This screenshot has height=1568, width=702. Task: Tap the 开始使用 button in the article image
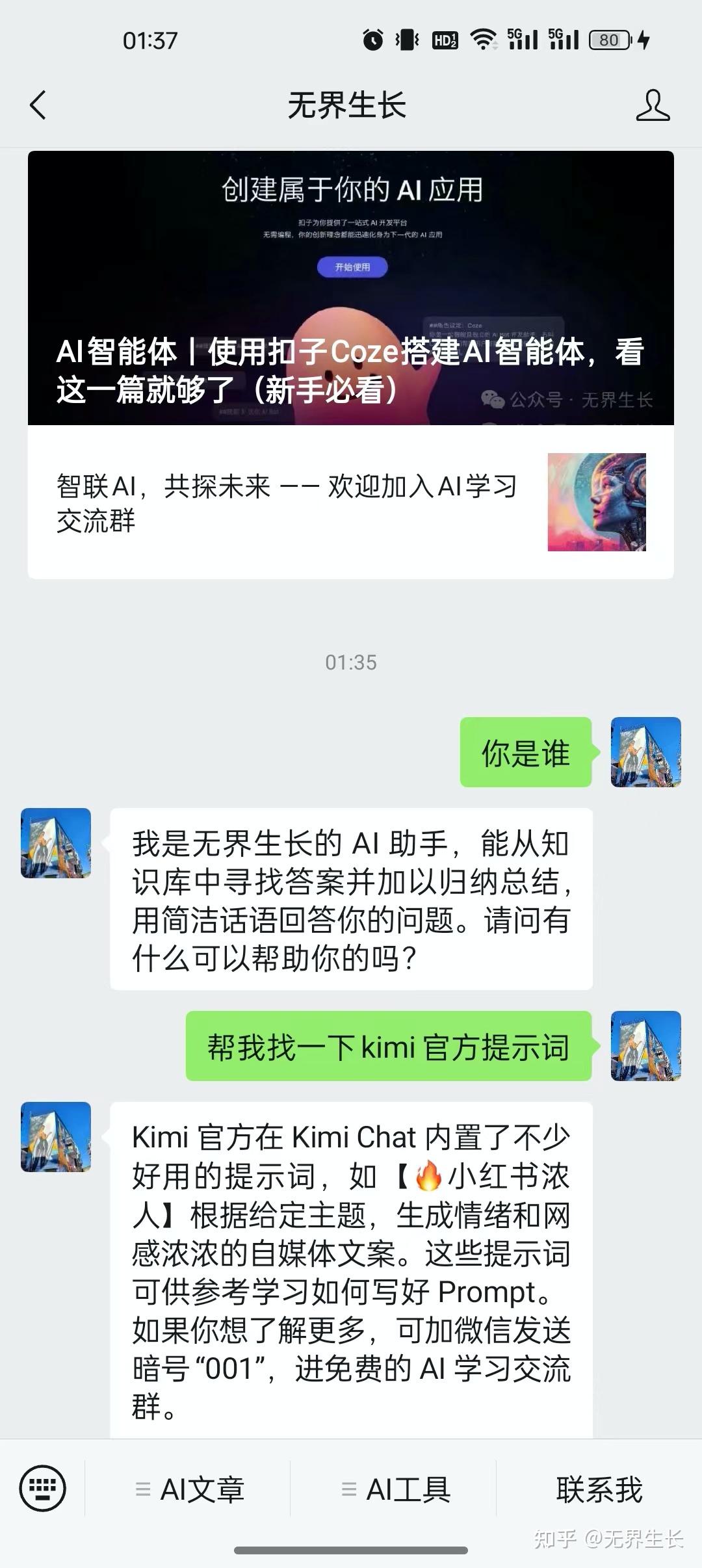(354, 268)
